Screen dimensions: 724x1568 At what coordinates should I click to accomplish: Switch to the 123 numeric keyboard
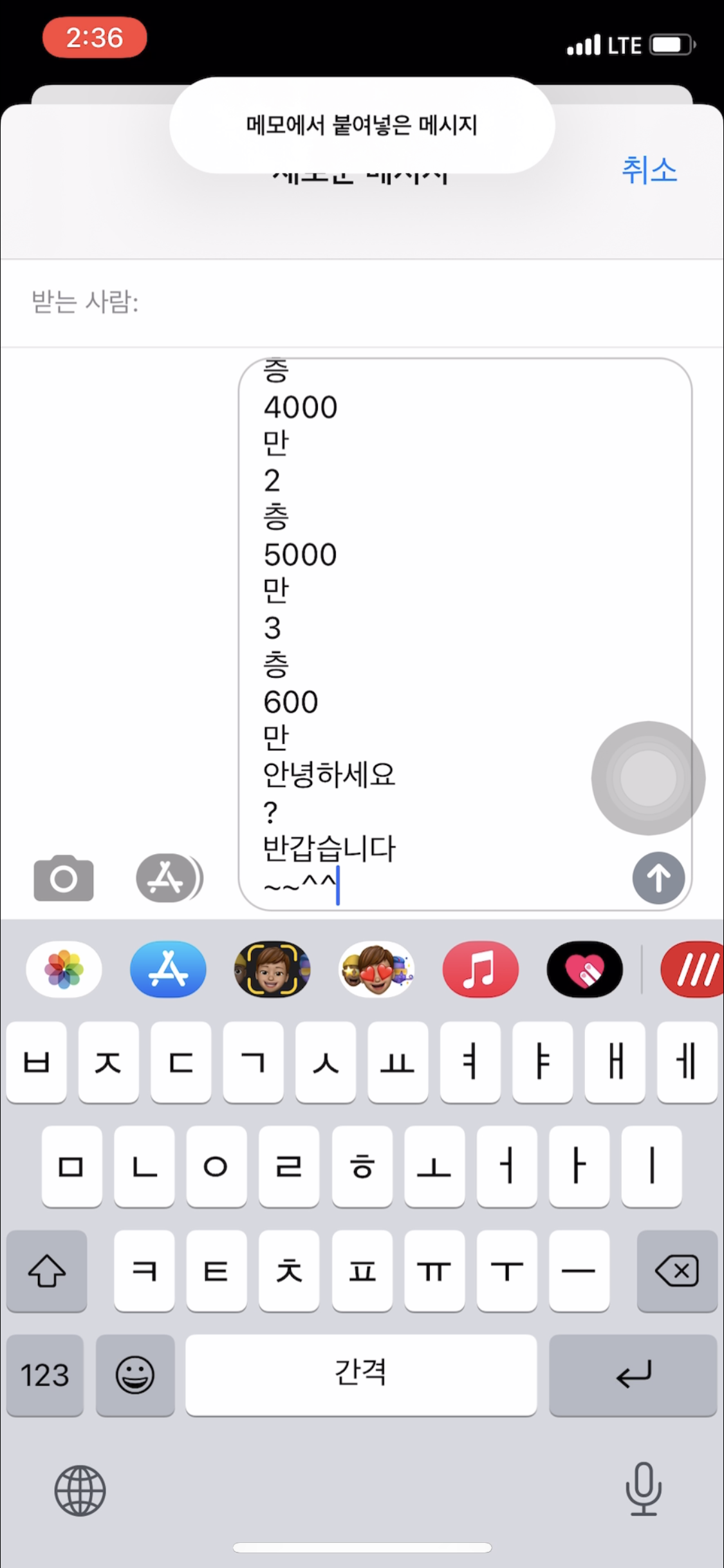[45, 1376]
